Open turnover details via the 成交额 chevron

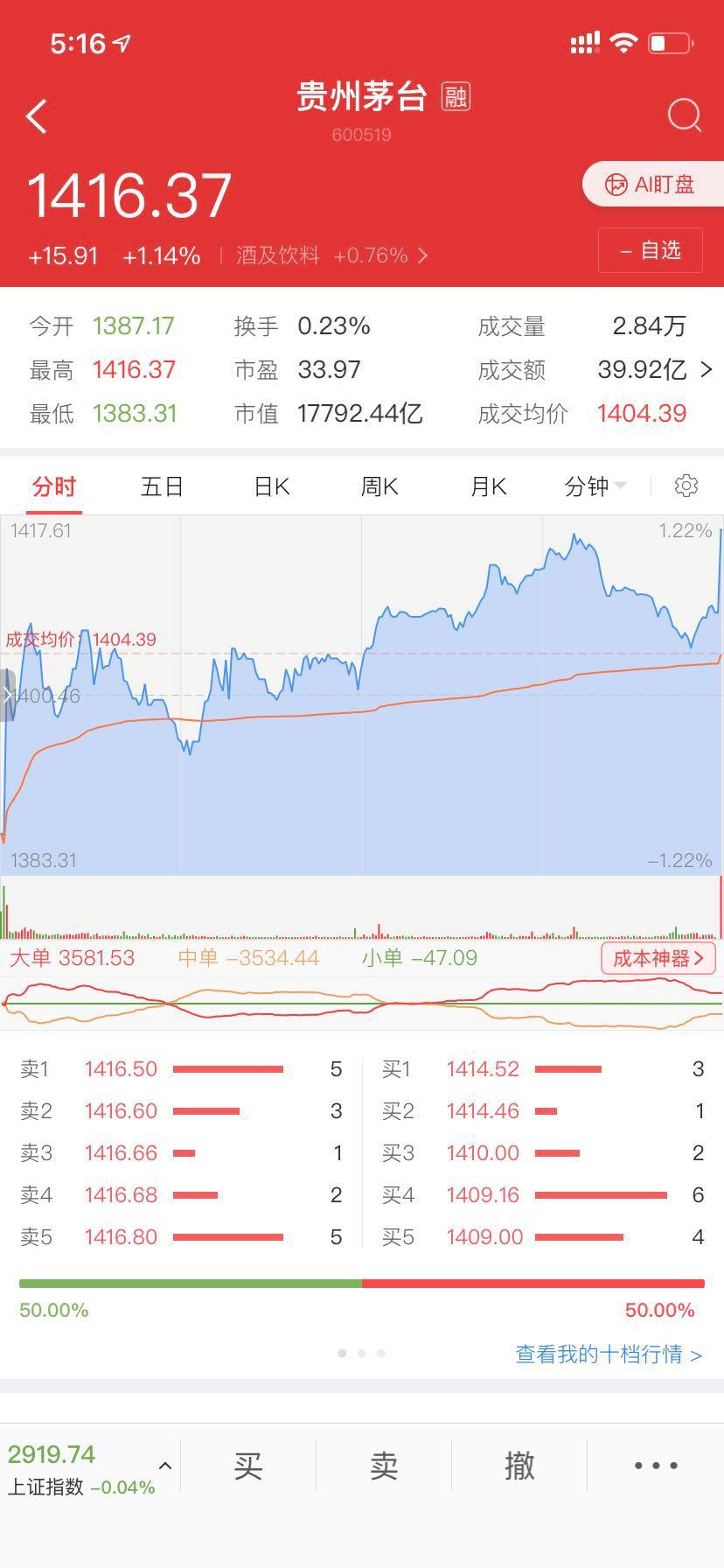(706, 370)
